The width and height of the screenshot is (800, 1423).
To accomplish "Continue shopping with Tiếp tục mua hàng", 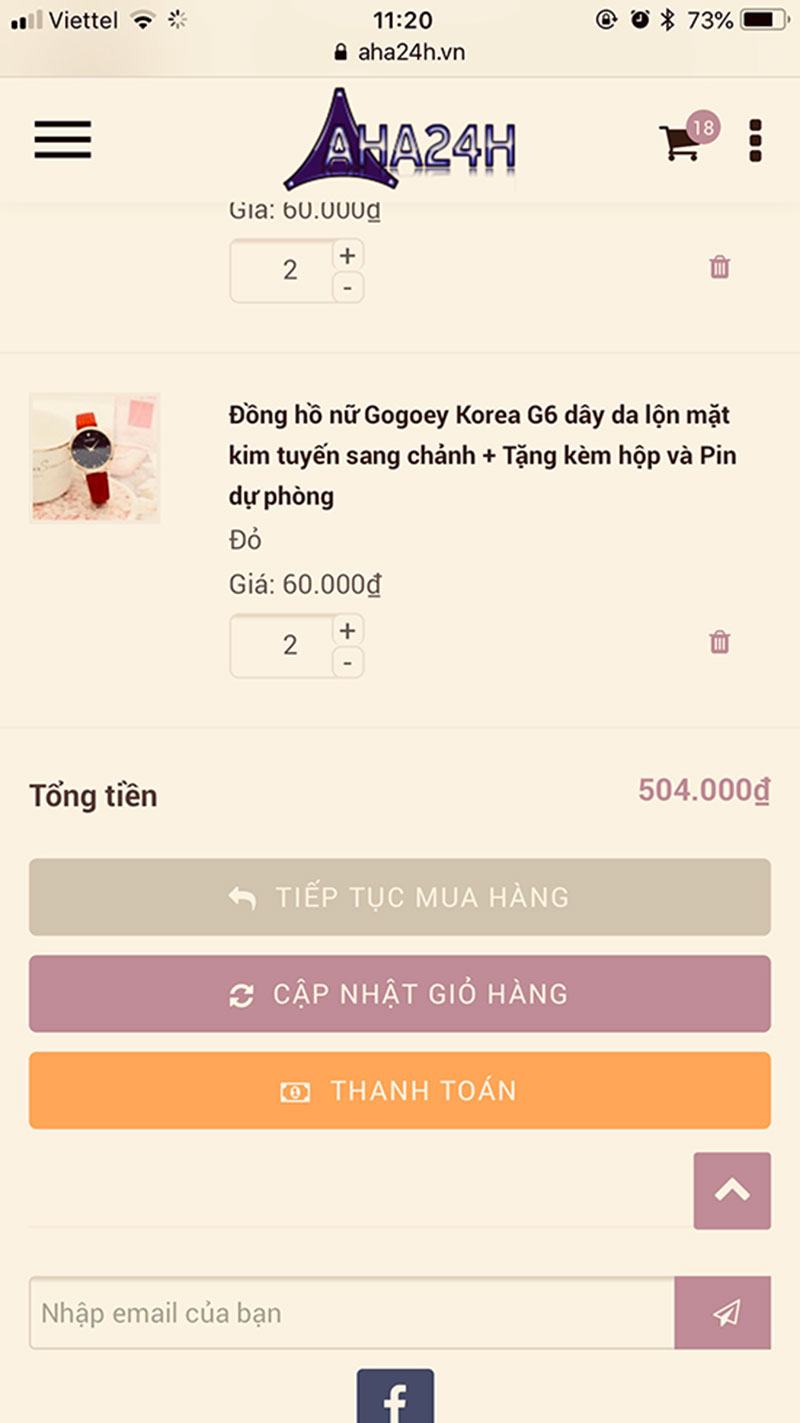I will (400, 897).
